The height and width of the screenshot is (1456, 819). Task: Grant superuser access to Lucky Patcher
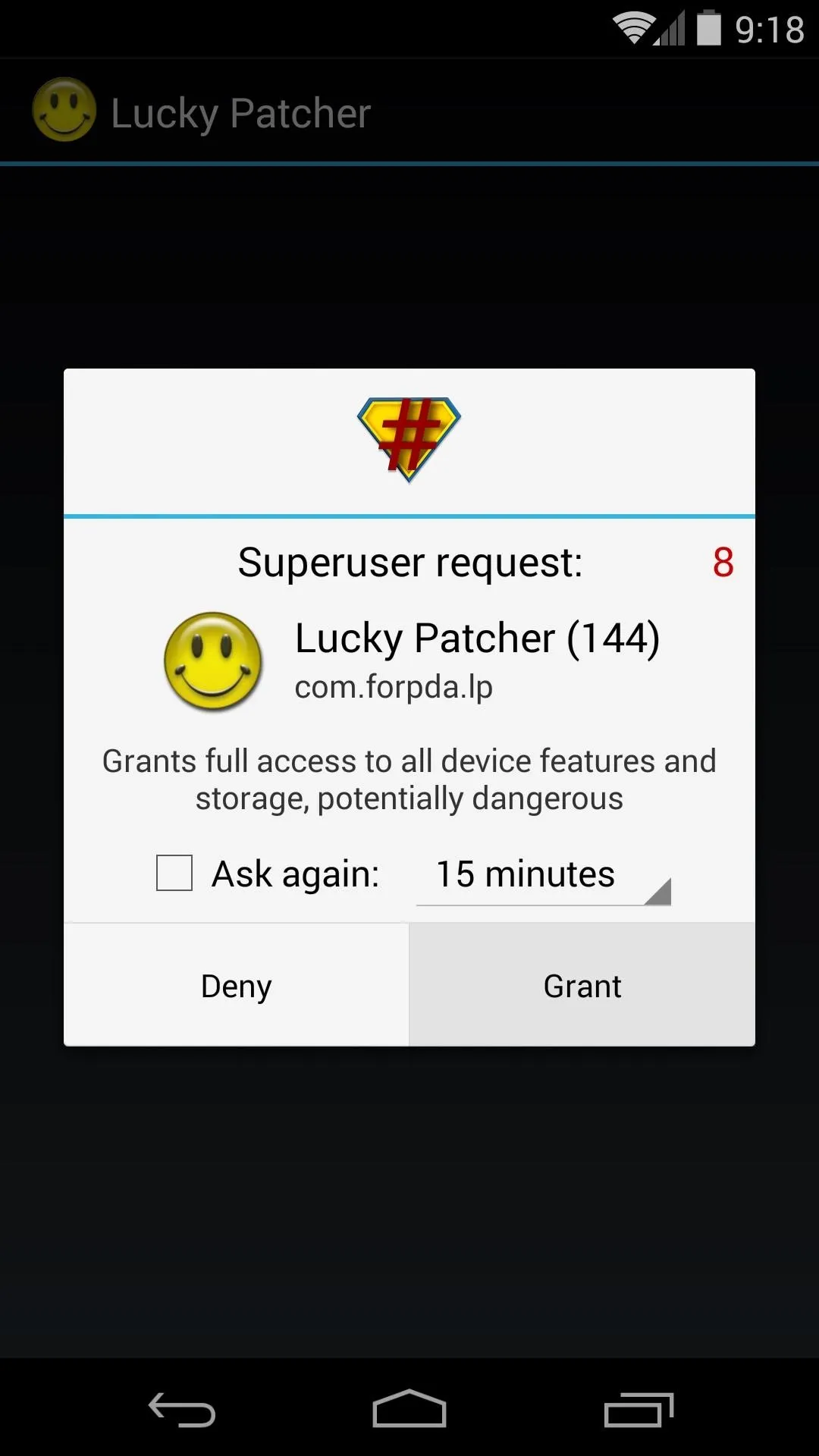click(582, 985)
